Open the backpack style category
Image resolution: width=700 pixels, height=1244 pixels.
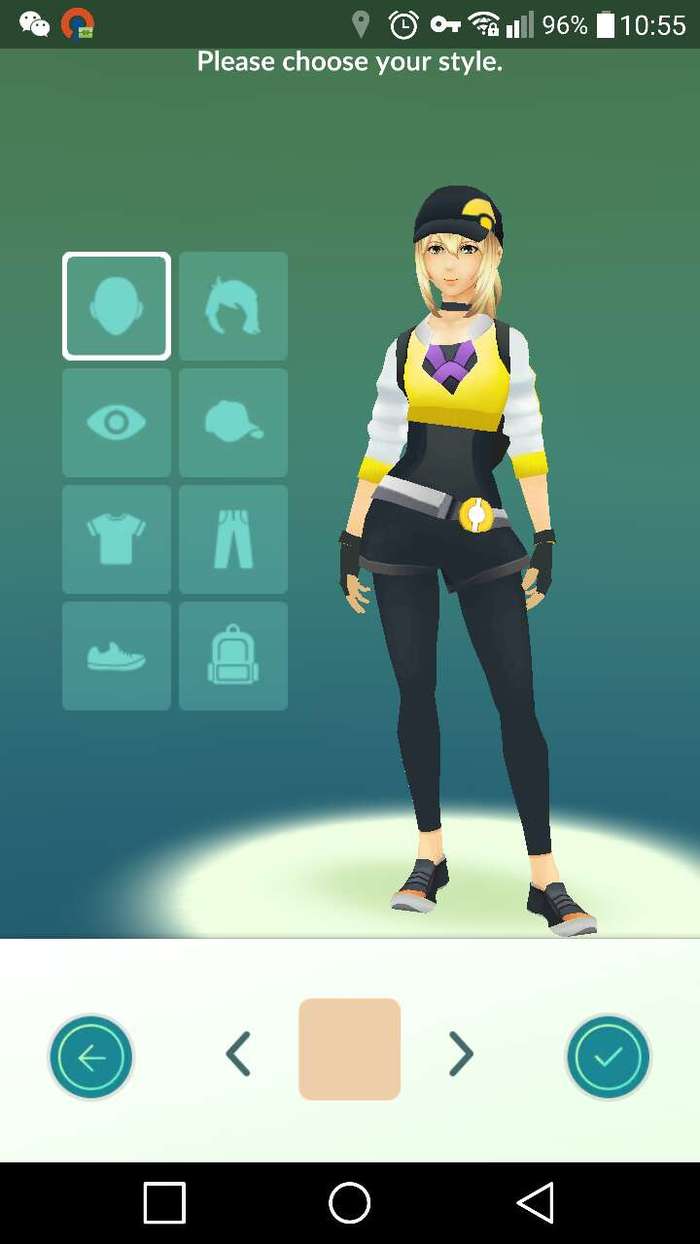click(233, 656)
